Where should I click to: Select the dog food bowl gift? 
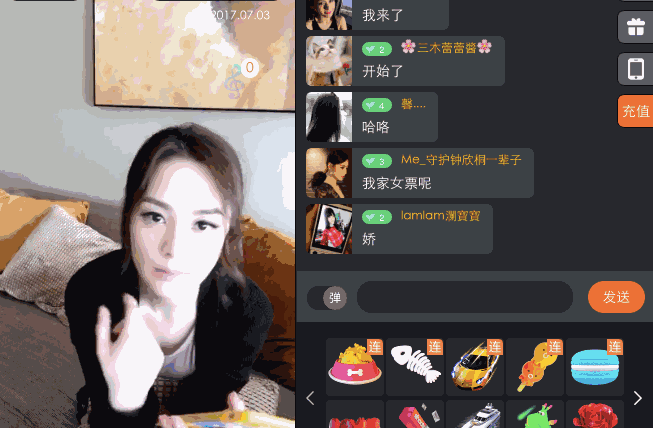pyautogui.click(x=355, y=366)
